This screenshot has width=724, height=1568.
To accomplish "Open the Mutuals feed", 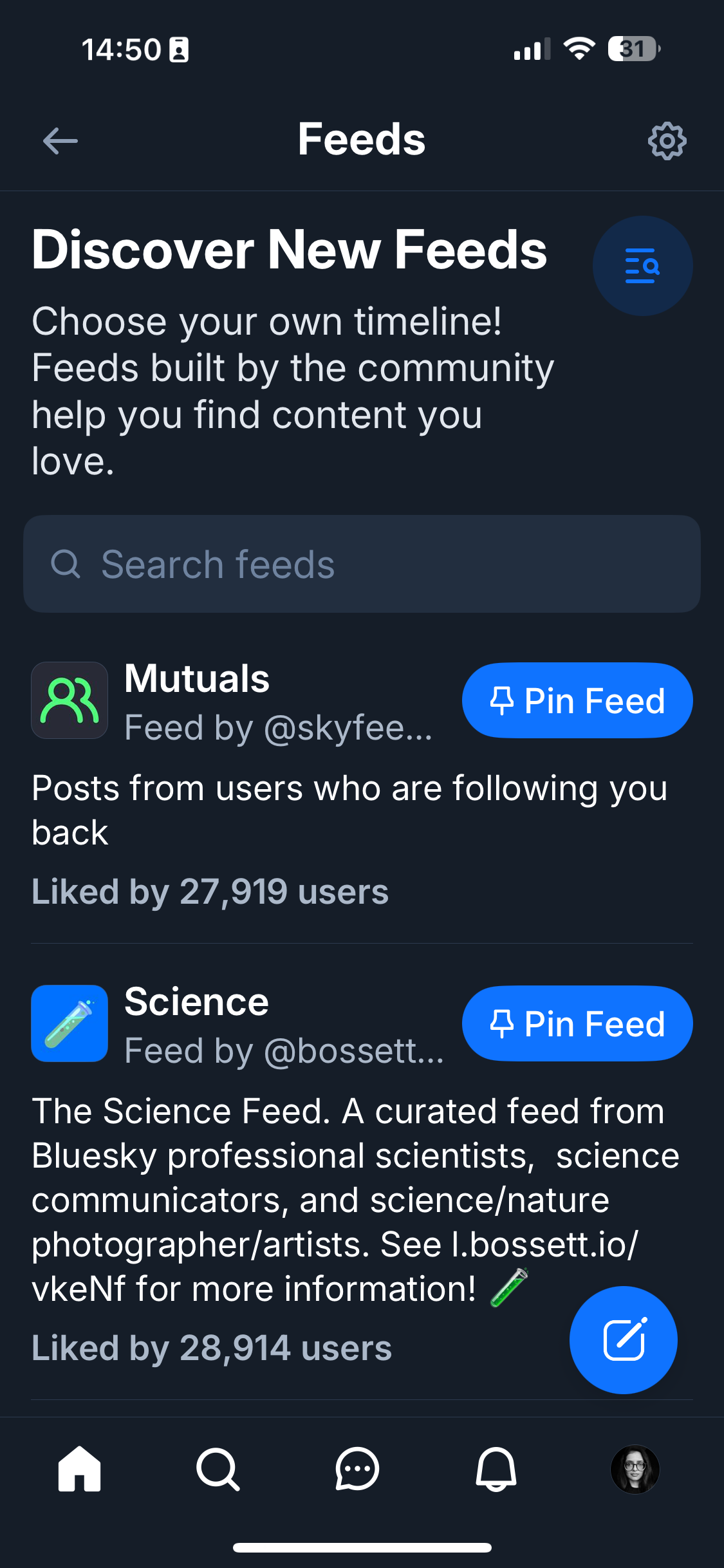I will pyautogui.click(x=197, y=680).
